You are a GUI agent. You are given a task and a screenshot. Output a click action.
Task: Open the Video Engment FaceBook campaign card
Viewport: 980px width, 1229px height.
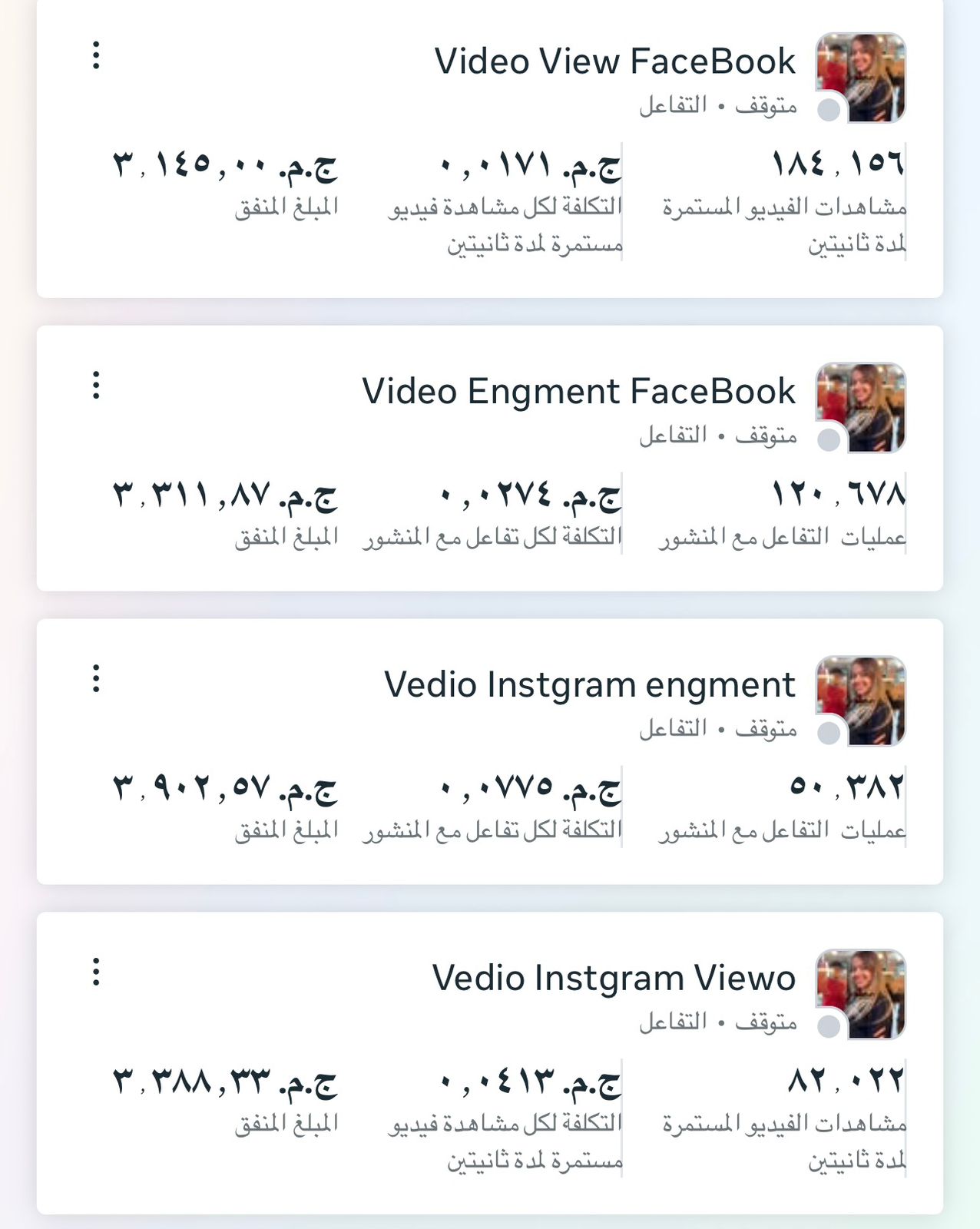pos(578,391)
